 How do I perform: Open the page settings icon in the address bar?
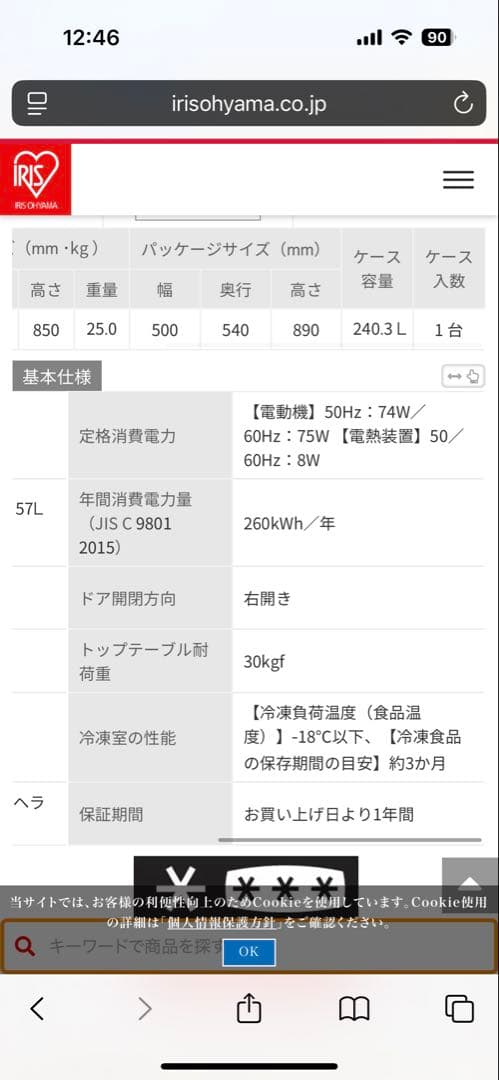pyautogui.click(x=37, y=104)
